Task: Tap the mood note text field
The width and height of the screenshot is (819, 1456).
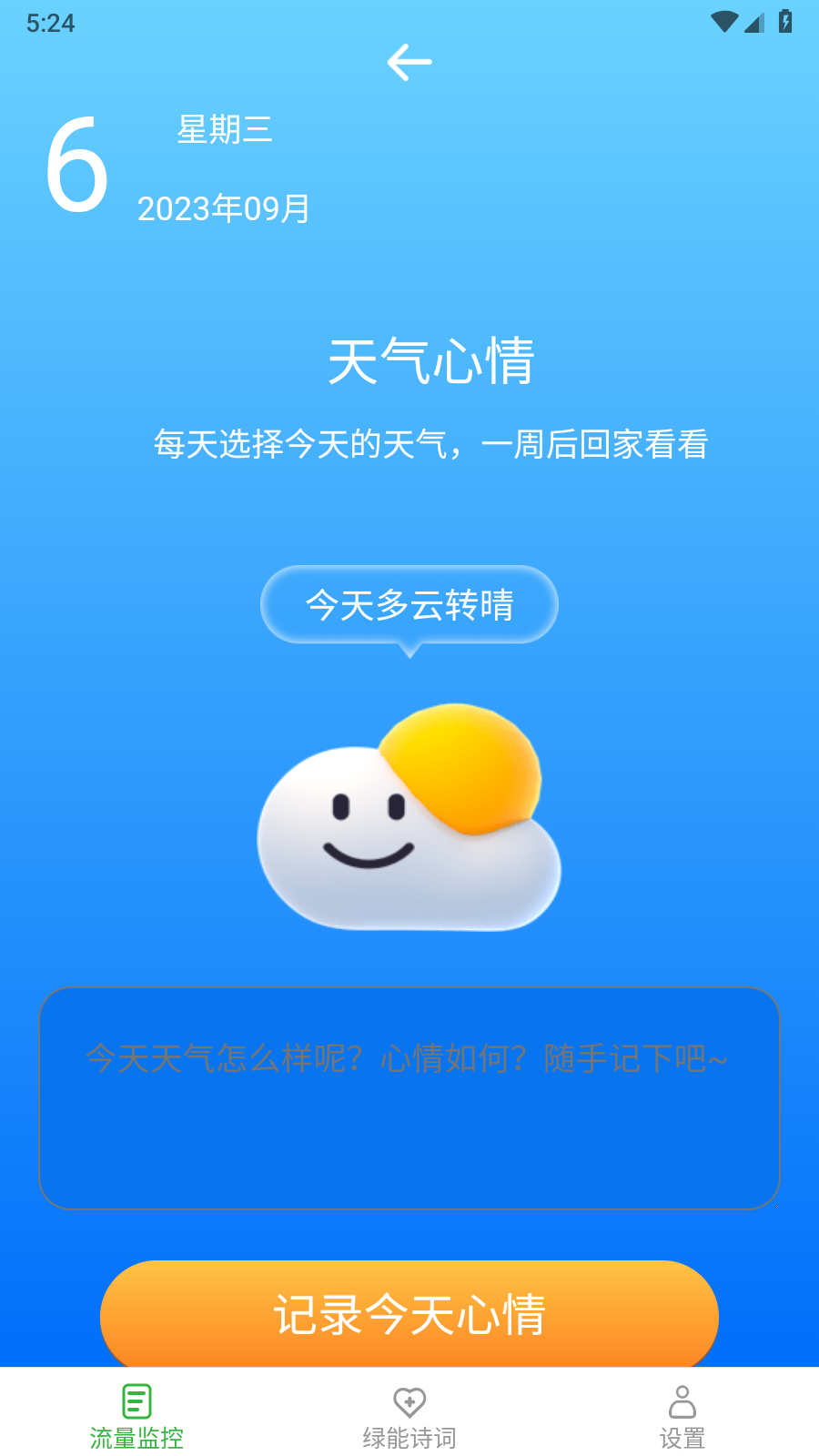Action: (409, 1097)
